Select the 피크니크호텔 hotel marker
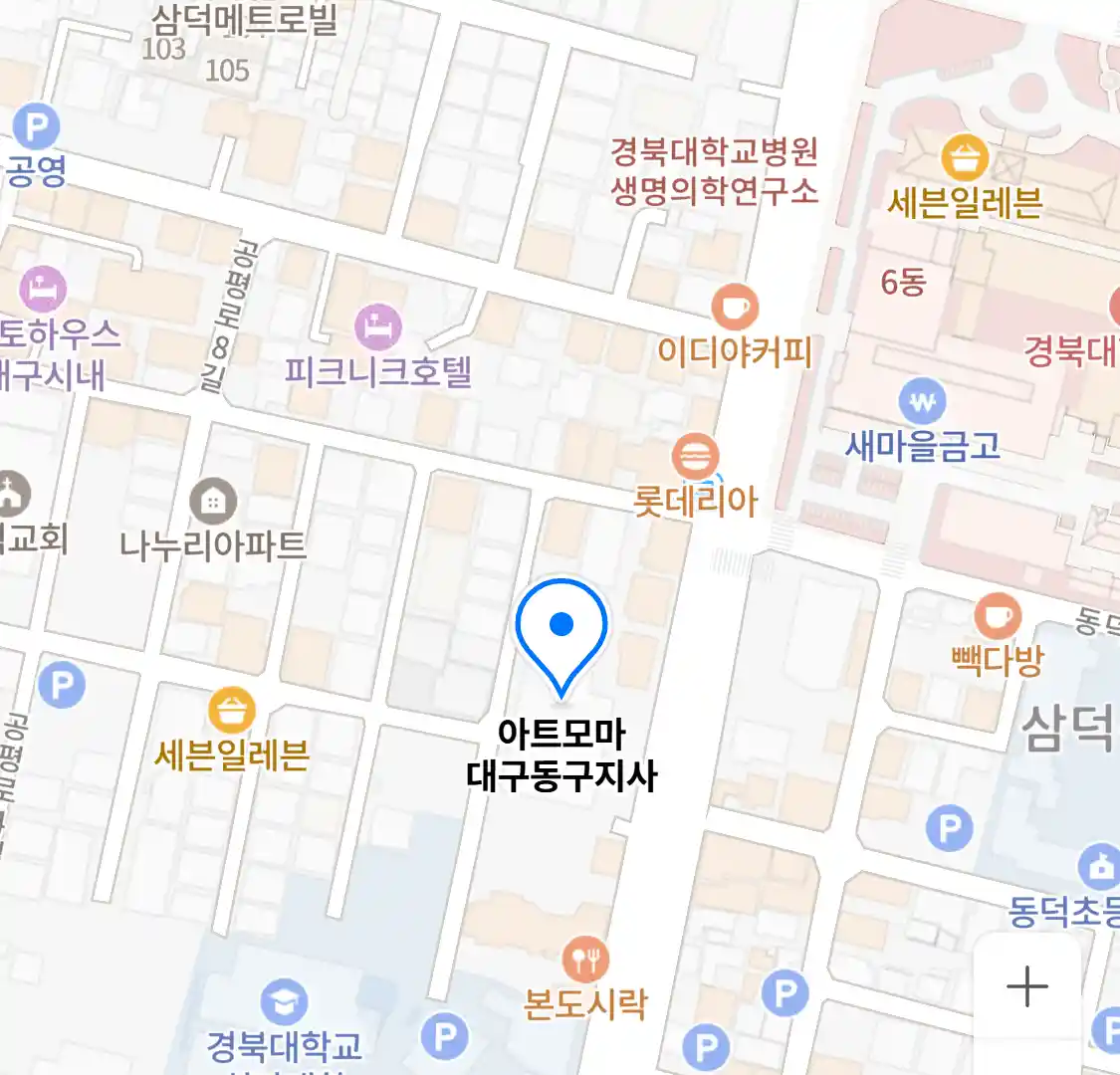1120x1075 pixels. [x=378, y=326]
